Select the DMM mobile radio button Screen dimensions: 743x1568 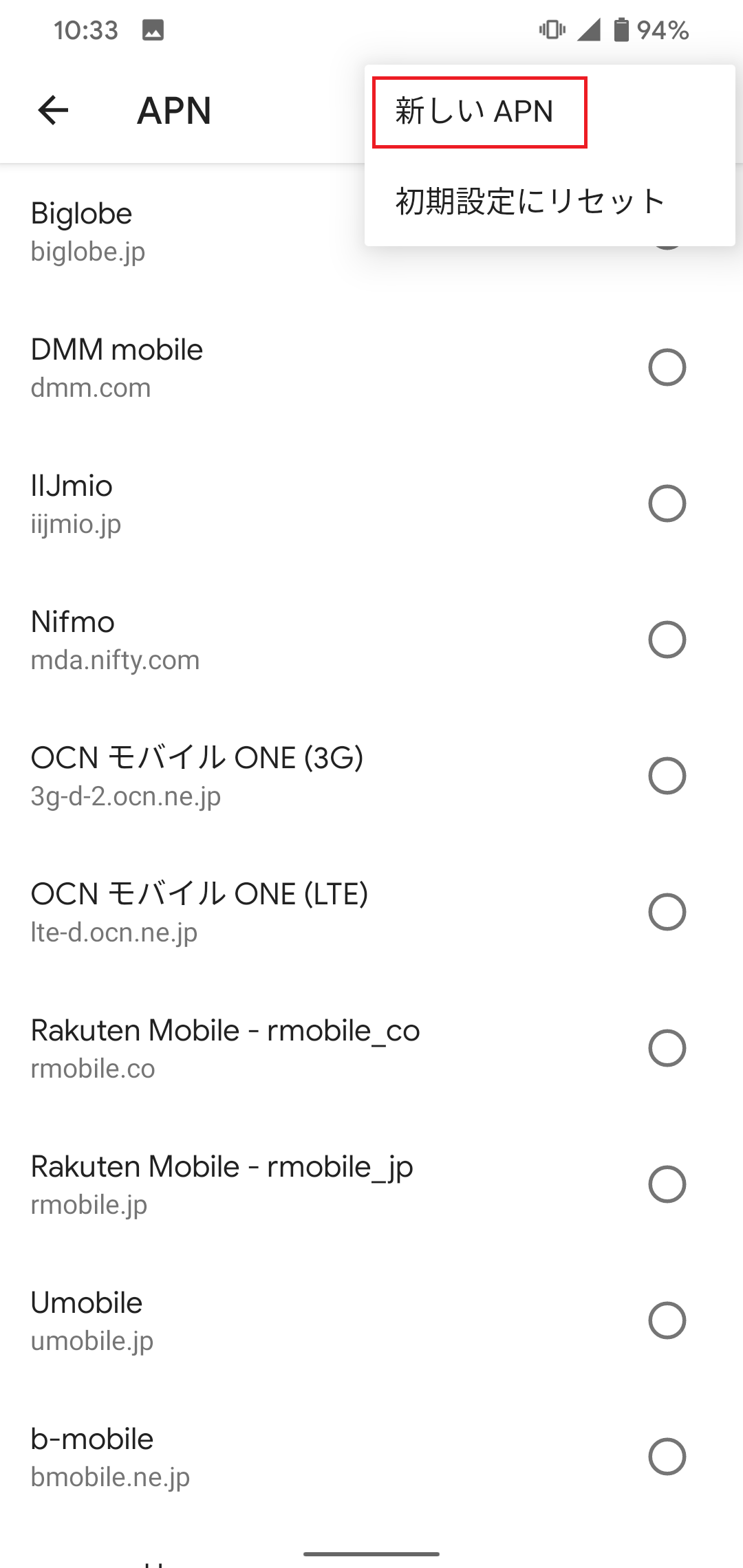(x=667, y=368)
